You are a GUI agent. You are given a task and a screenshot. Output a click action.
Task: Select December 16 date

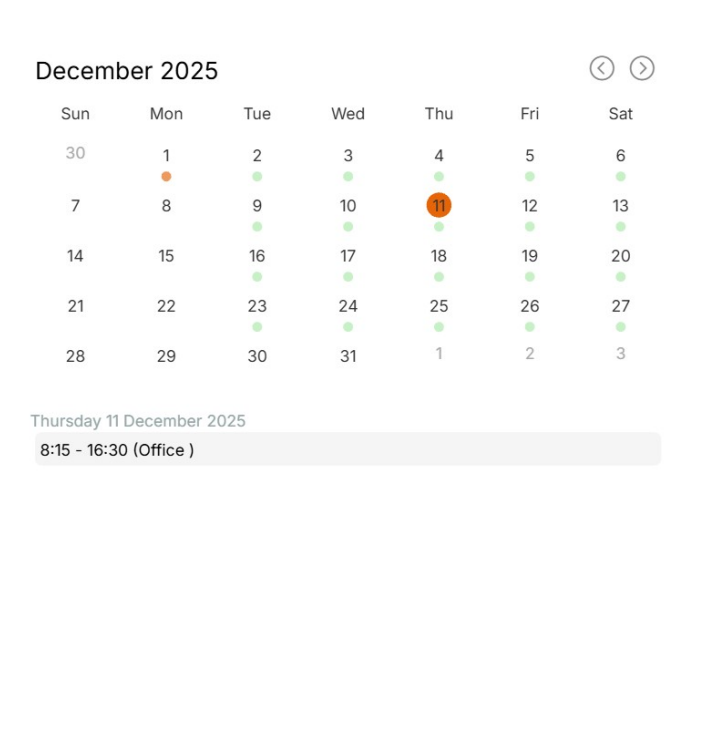pyautogui.click(x=257, y=256)
